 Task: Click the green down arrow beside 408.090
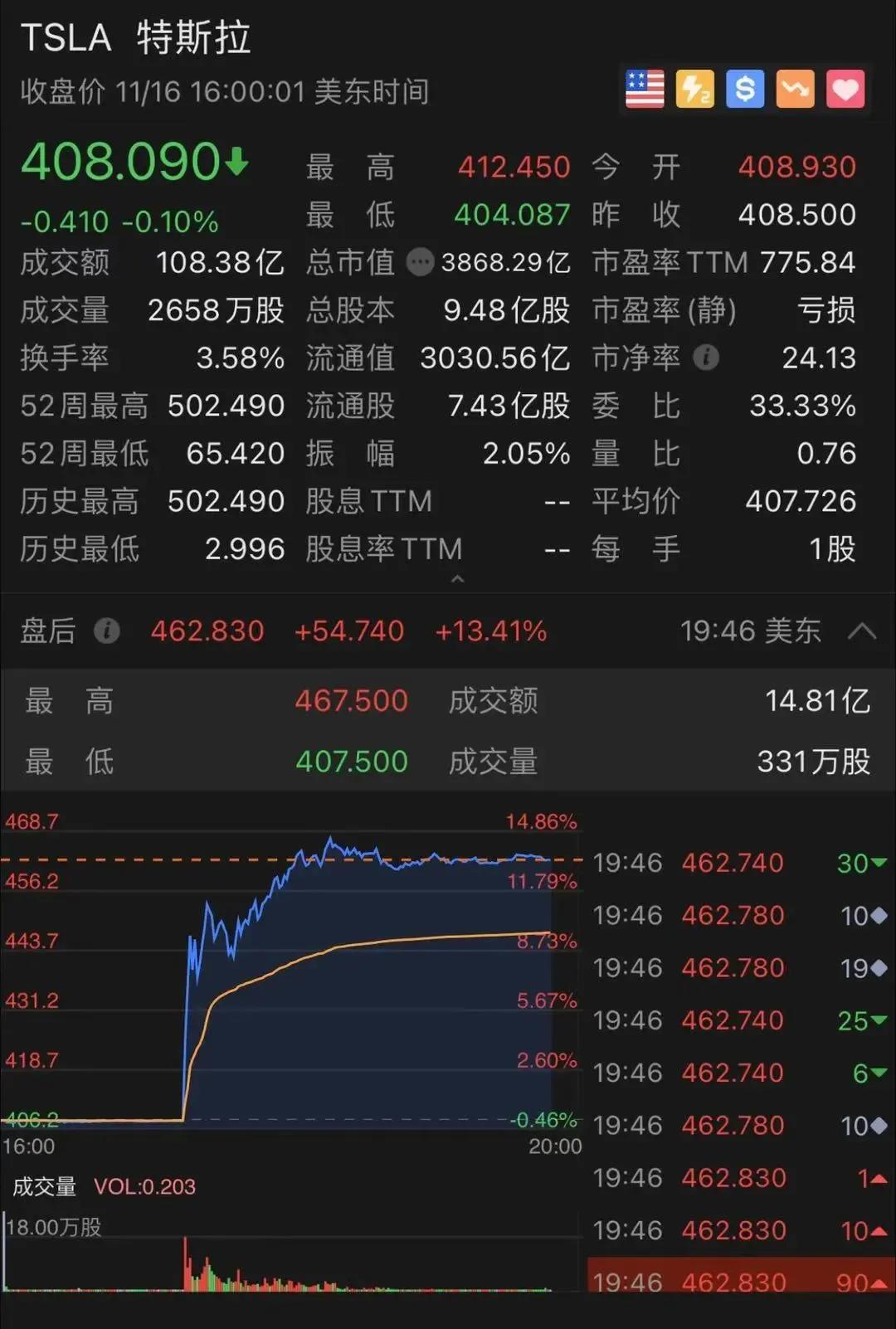coord(236,163)
